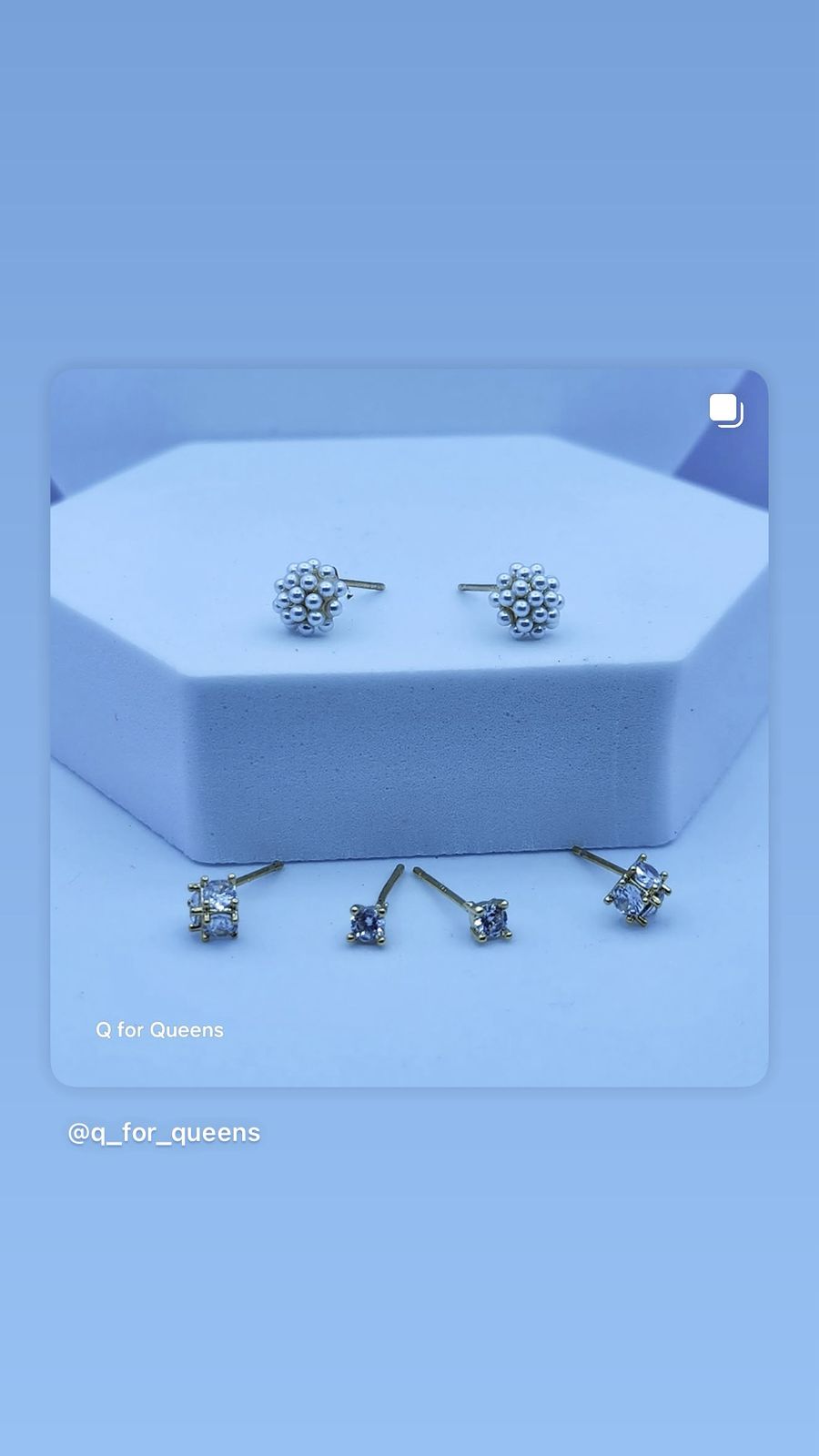The image size is (819, 1456).
Task: Click the @ symbol in the mention text
Action: (x=77, y=1133)
